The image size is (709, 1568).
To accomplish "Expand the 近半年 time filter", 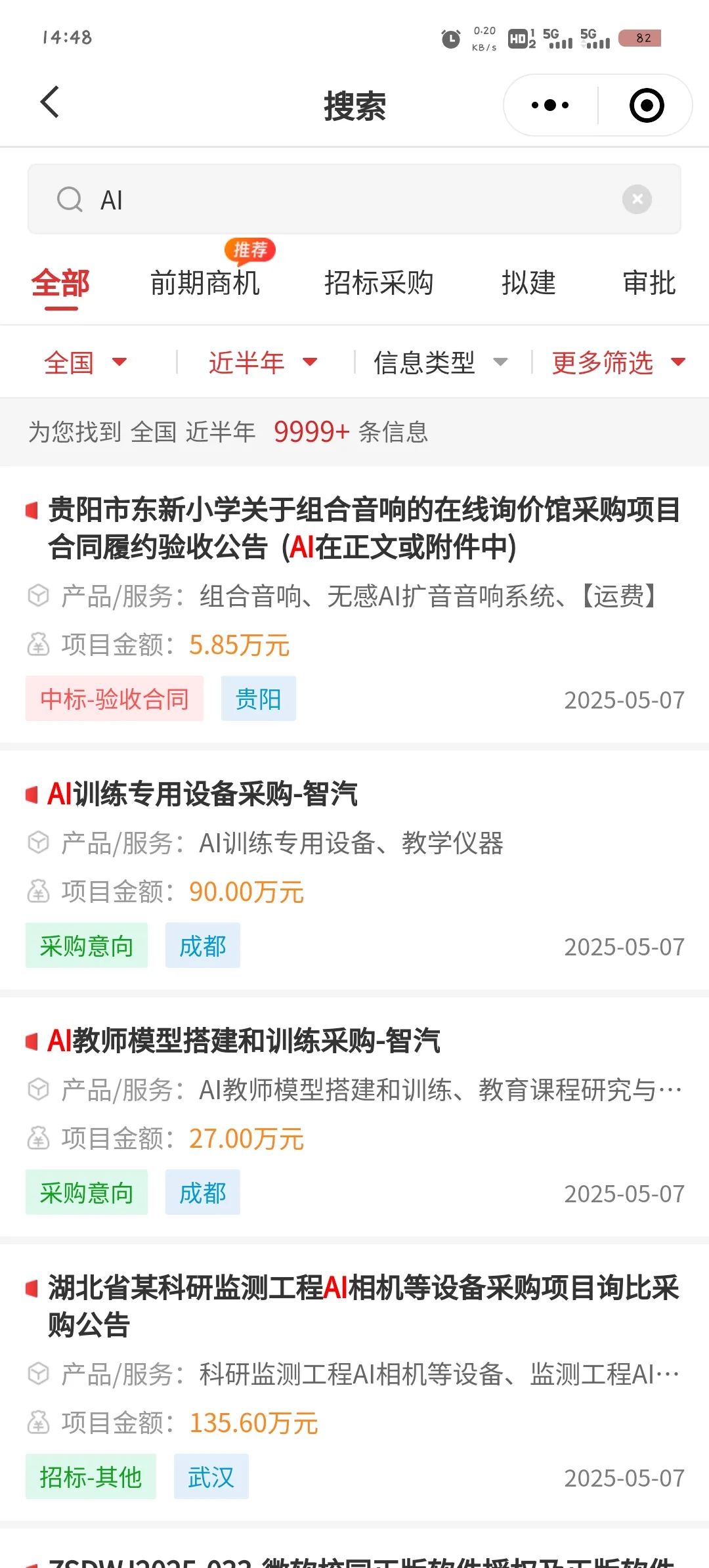I will (263, 362).
